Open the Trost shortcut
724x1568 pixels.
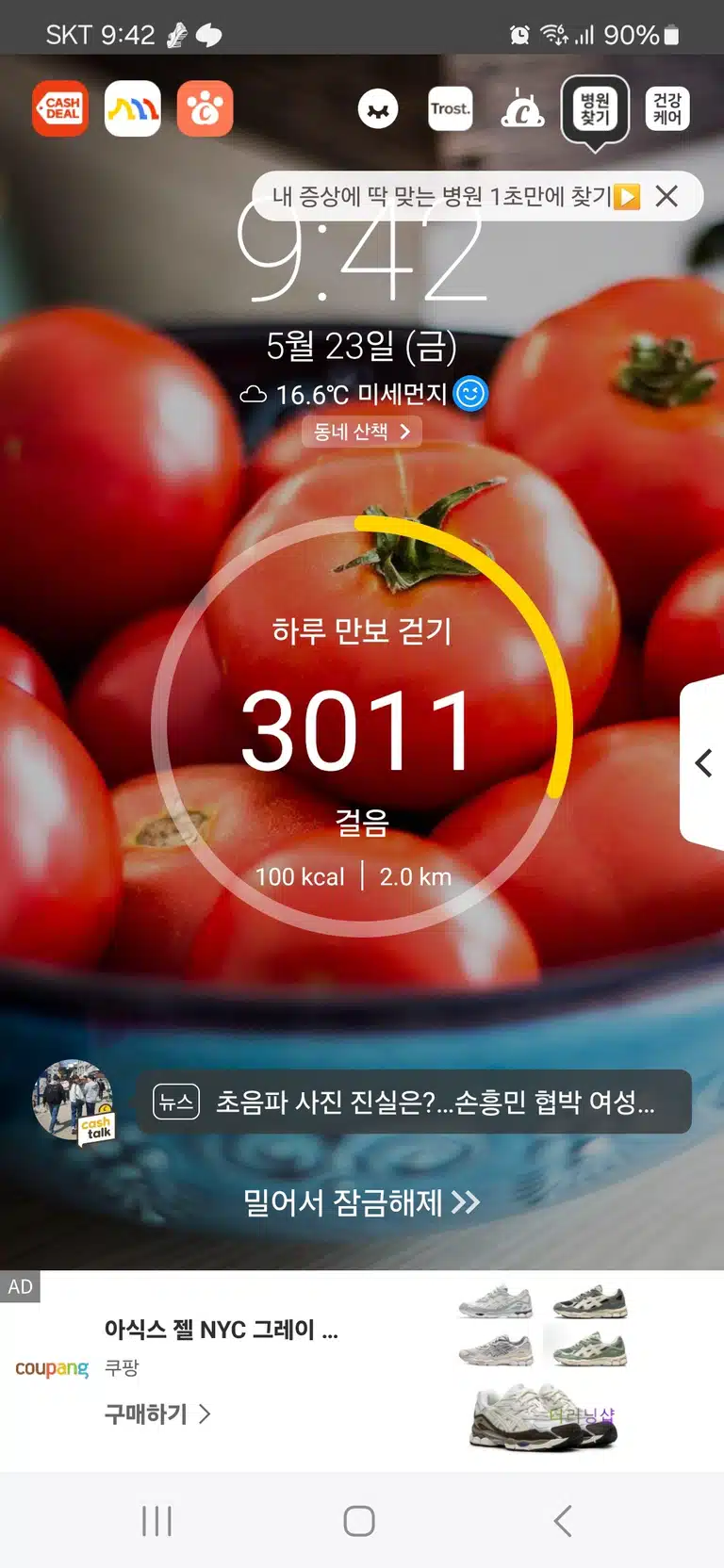pos(450,109)
